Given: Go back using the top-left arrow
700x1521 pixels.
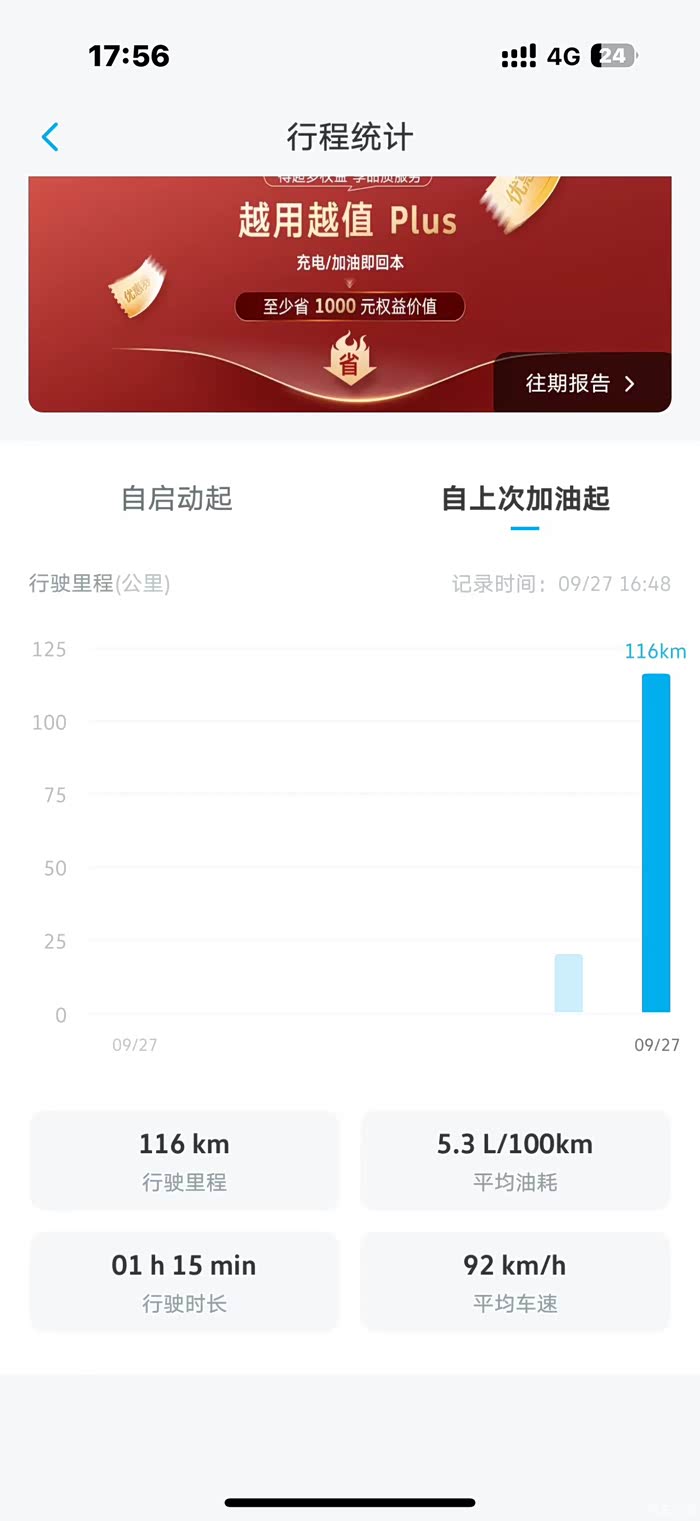Looking at the screenshot, I should click(50, 137).
